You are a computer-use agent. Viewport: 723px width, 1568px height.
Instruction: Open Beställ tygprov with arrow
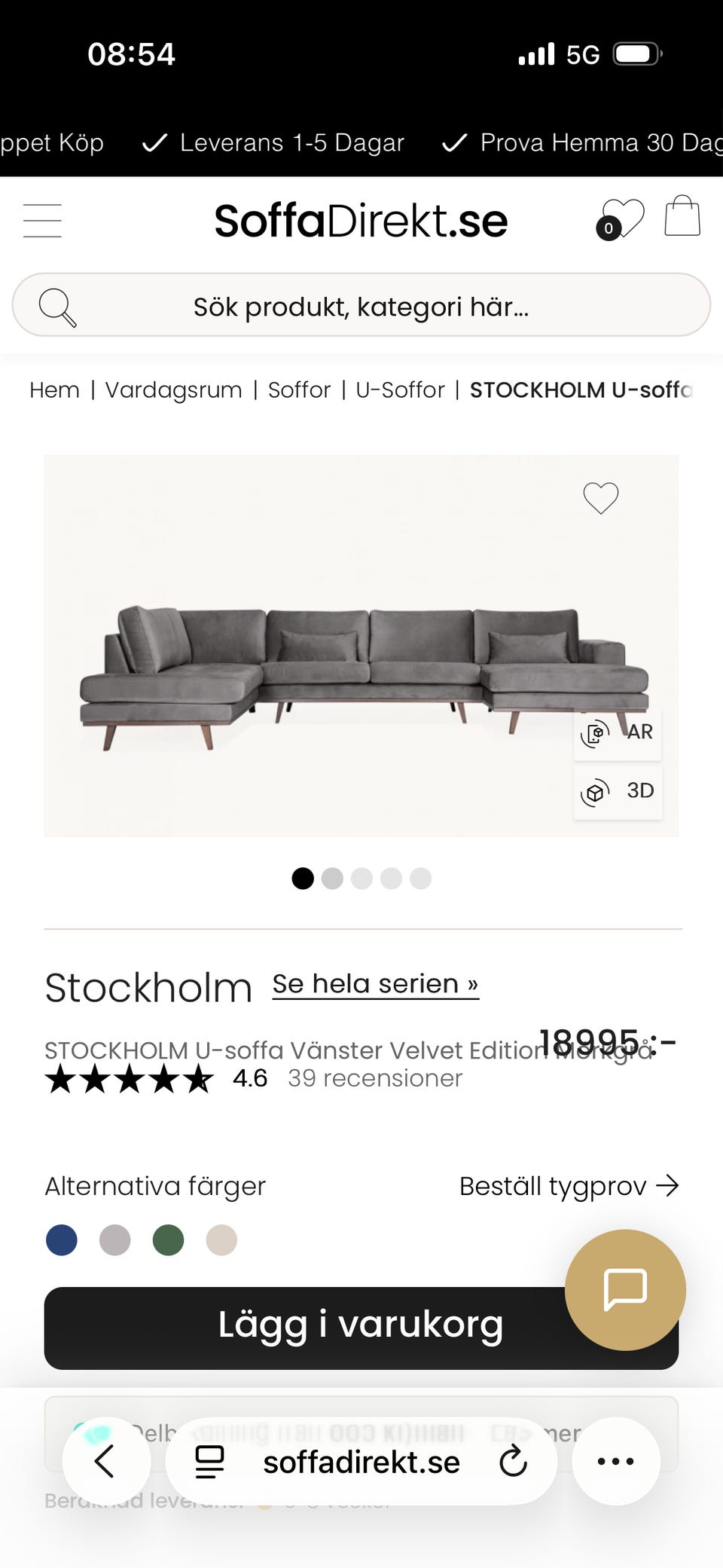click(570, 1186)
